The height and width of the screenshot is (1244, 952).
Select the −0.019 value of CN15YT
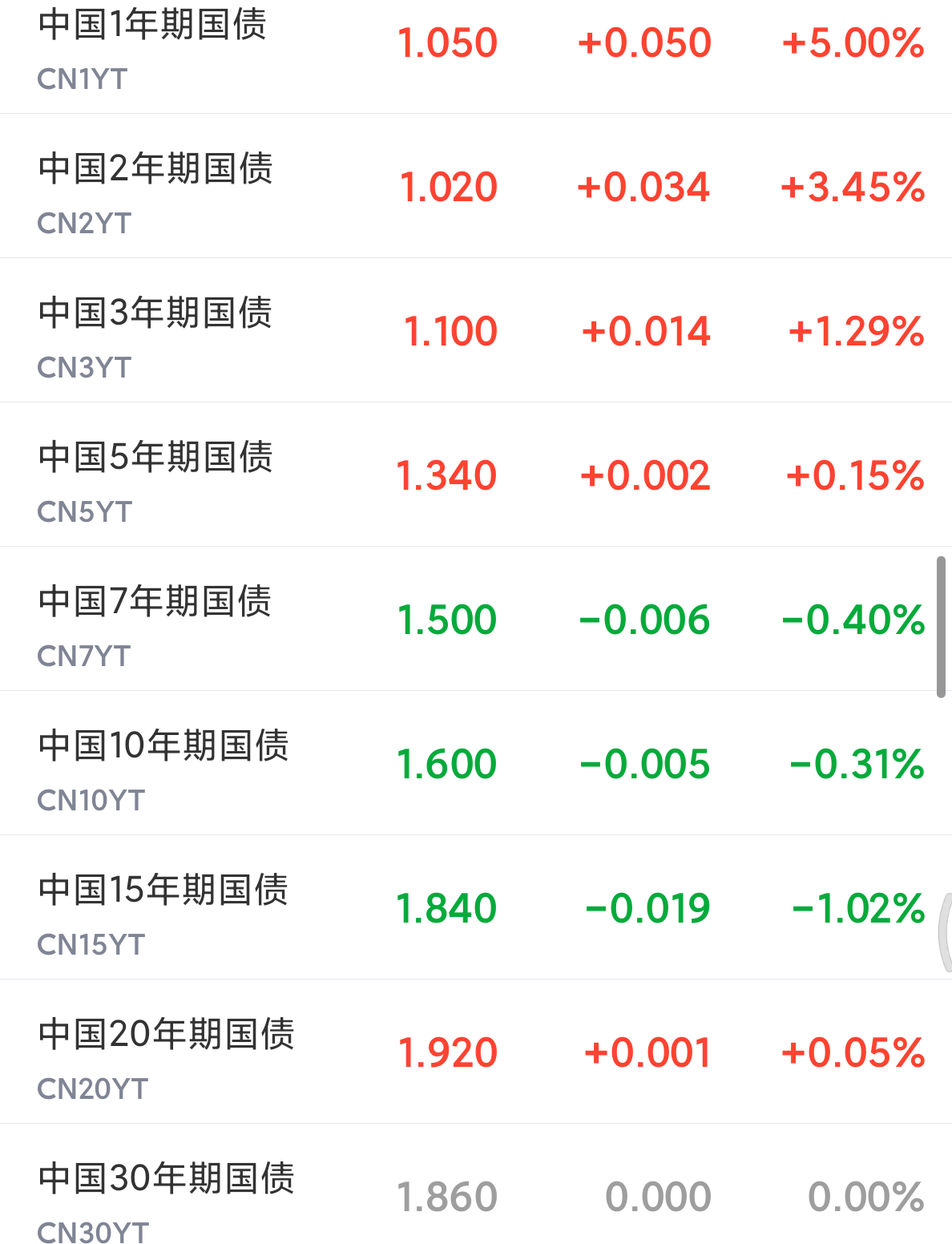[x=646, y=907]
